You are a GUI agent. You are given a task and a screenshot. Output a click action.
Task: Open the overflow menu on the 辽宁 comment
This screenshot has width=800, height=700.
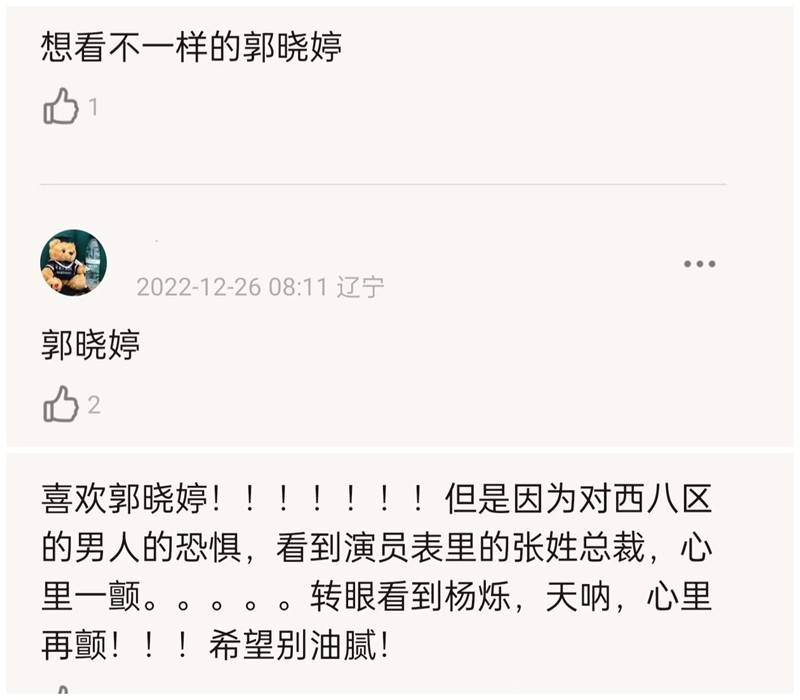699,264
